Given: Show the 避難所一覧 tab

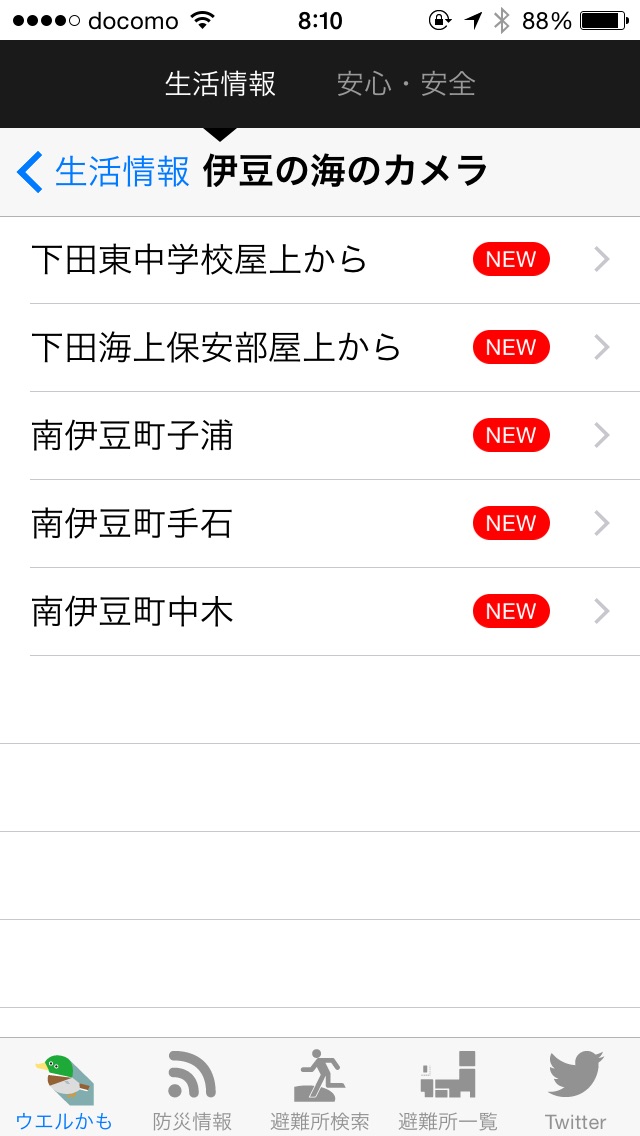Looking at the screenshot, I should coord(447,1088).
